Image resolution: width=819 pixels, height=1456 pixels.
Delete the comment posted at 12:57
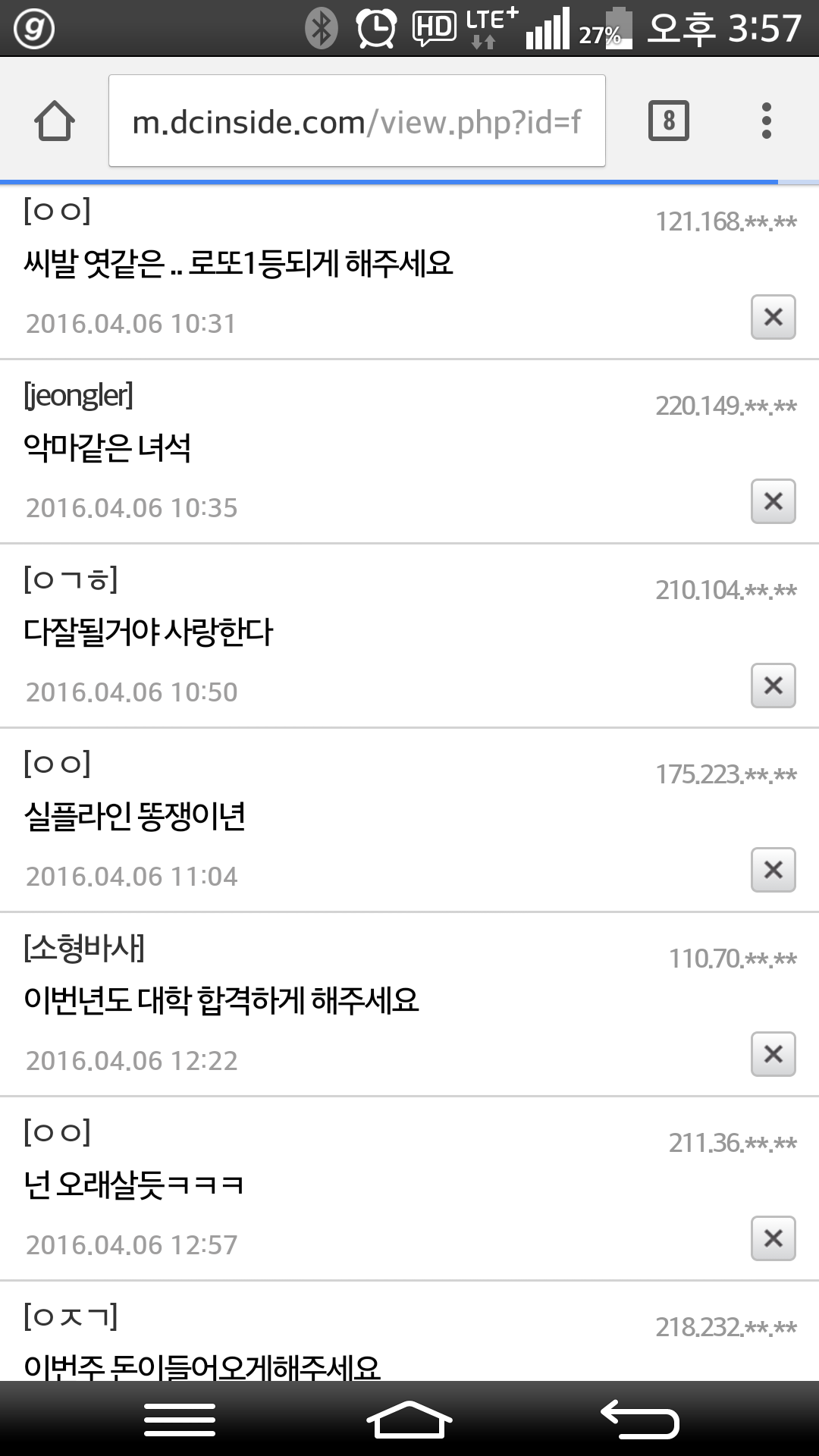tap(773, 1238)
